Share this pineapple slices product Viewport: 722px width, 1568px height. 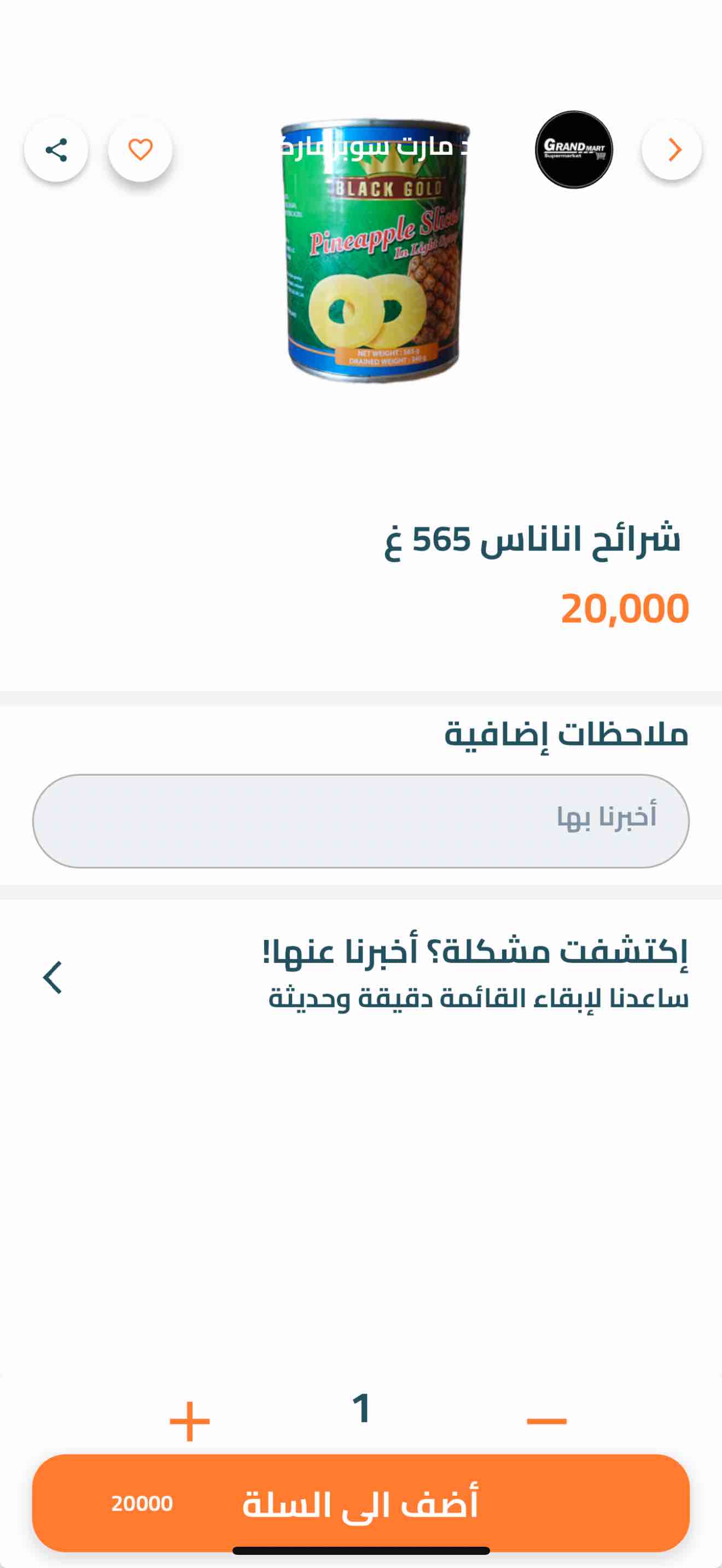[56, 150]
